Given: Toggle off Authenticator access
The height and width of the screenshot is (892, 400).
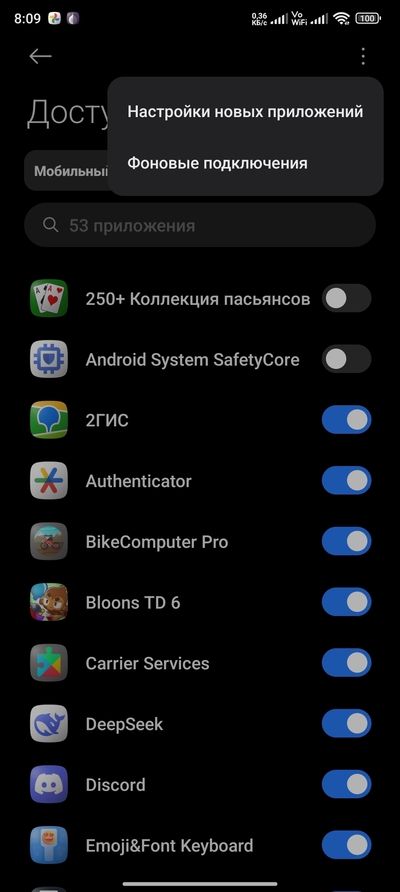Looking at the screenshot, I should [347, 481].
